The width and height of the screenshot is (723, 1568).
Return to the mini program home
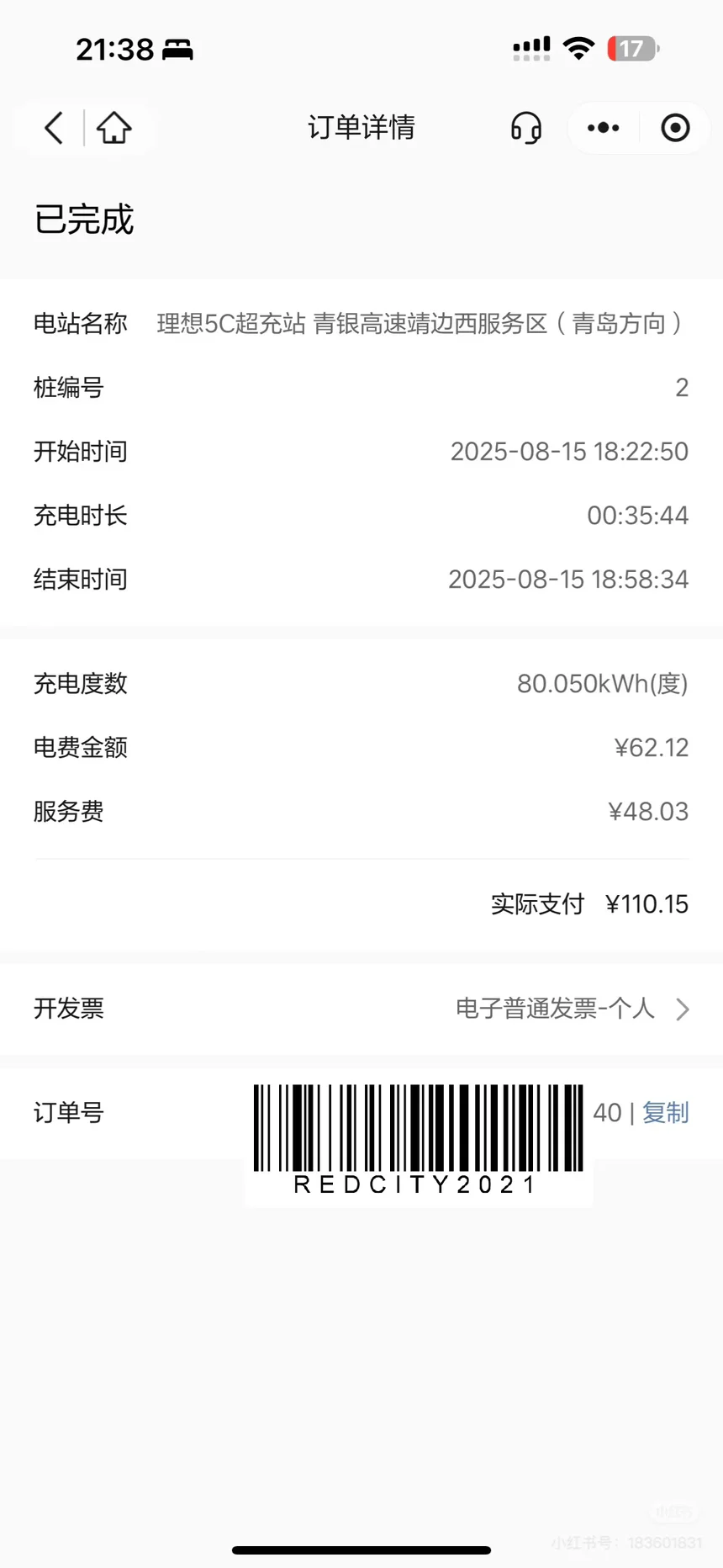(114, 128)
